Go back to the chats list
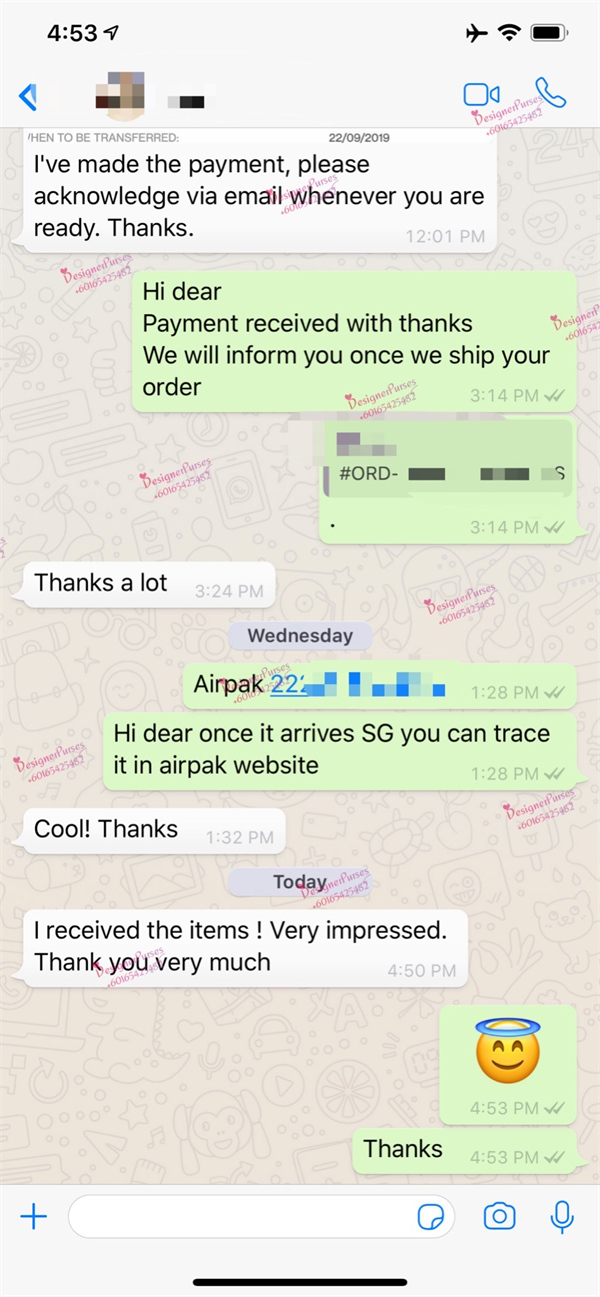 [28, 97]
